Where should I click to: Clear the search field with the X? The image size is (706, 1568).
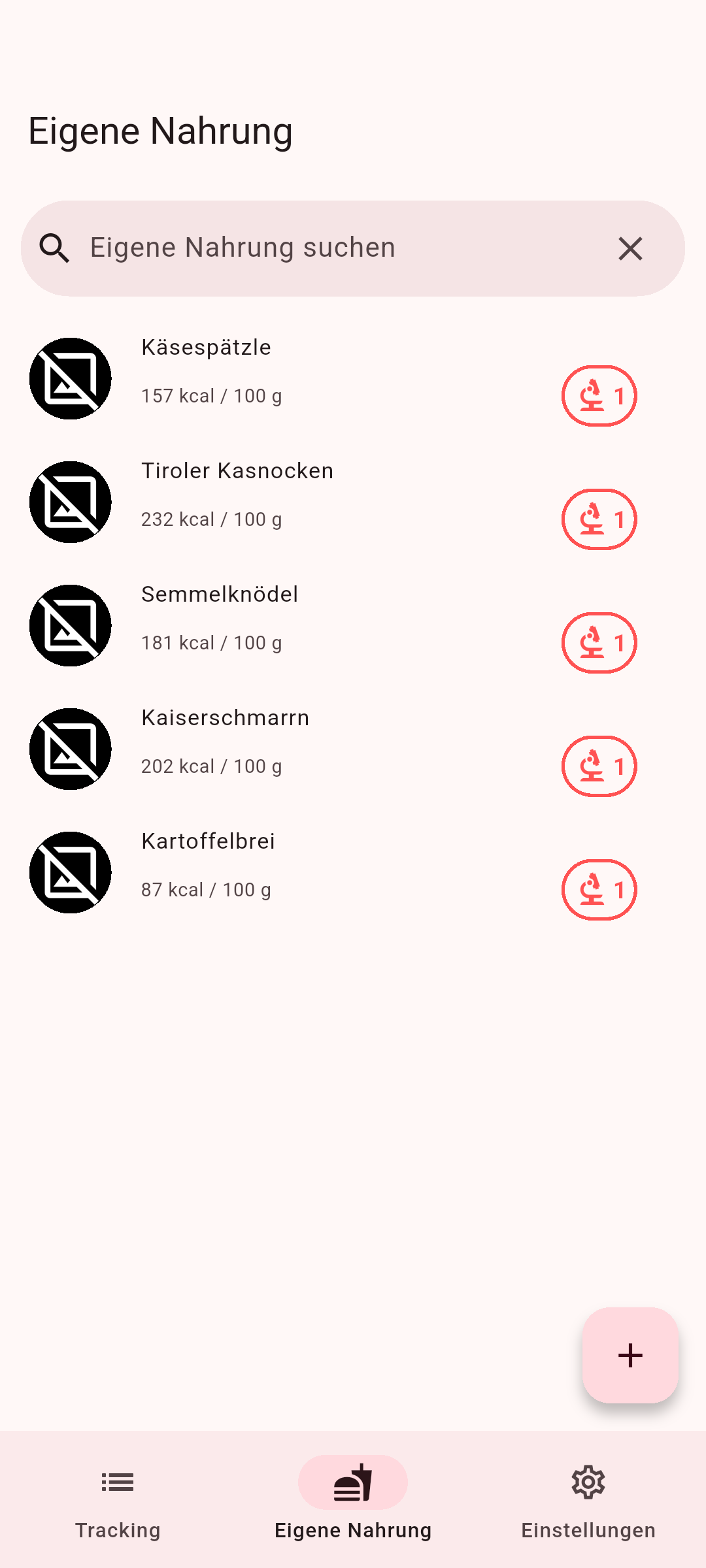click(630, 249)
